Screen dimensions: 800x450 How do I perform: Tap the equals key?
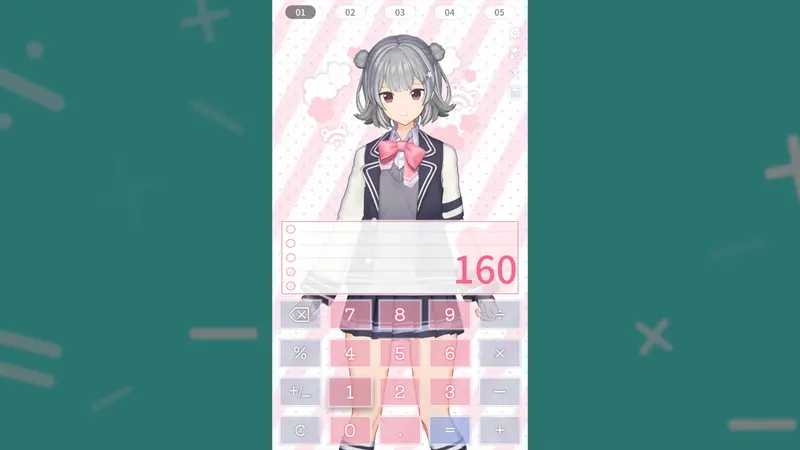[449, 430]
